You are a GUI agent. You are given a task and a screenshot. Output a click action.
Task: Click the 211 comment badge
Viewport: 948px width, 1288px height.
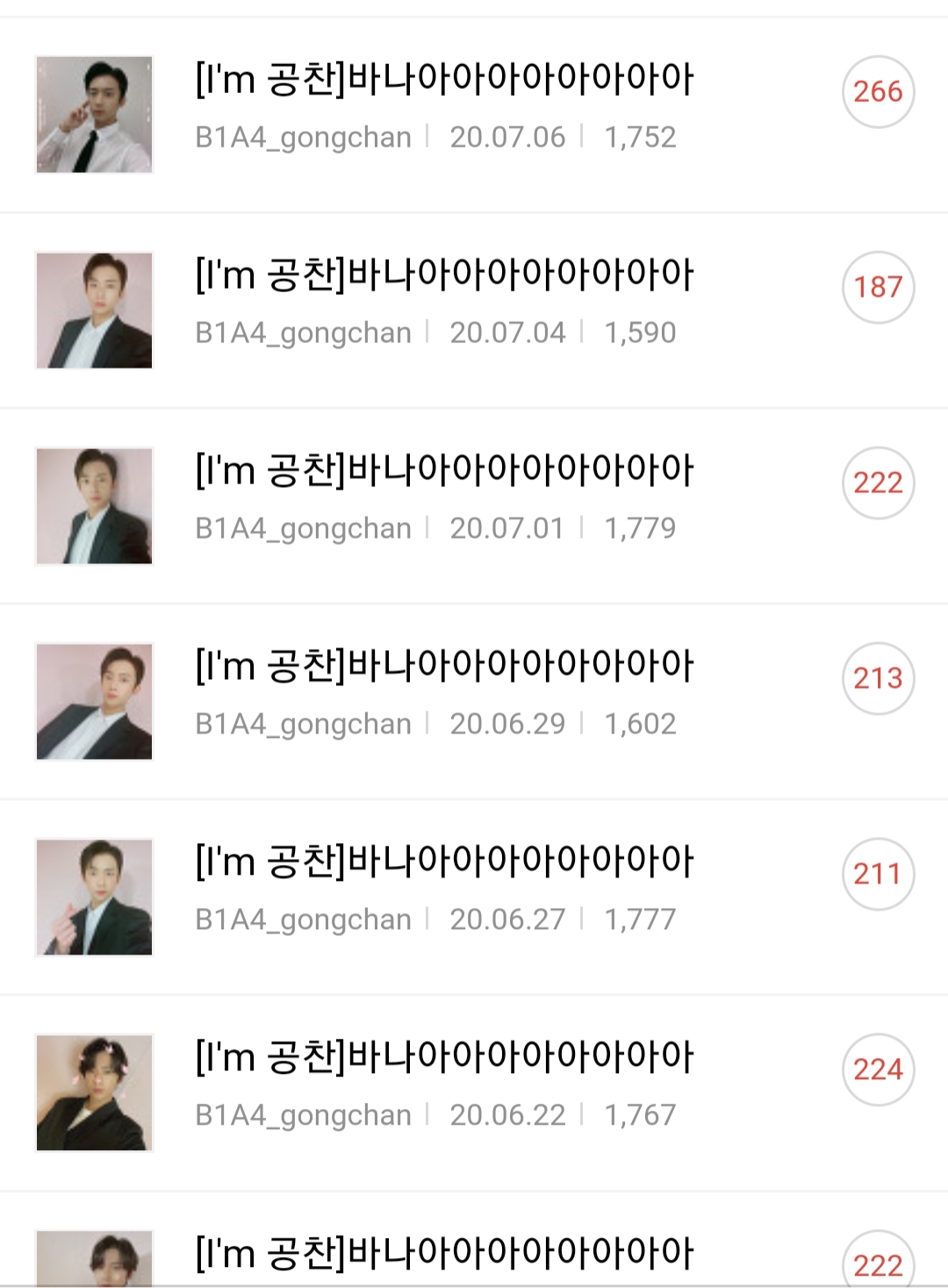pyautogui.click(x=878, y=873)
